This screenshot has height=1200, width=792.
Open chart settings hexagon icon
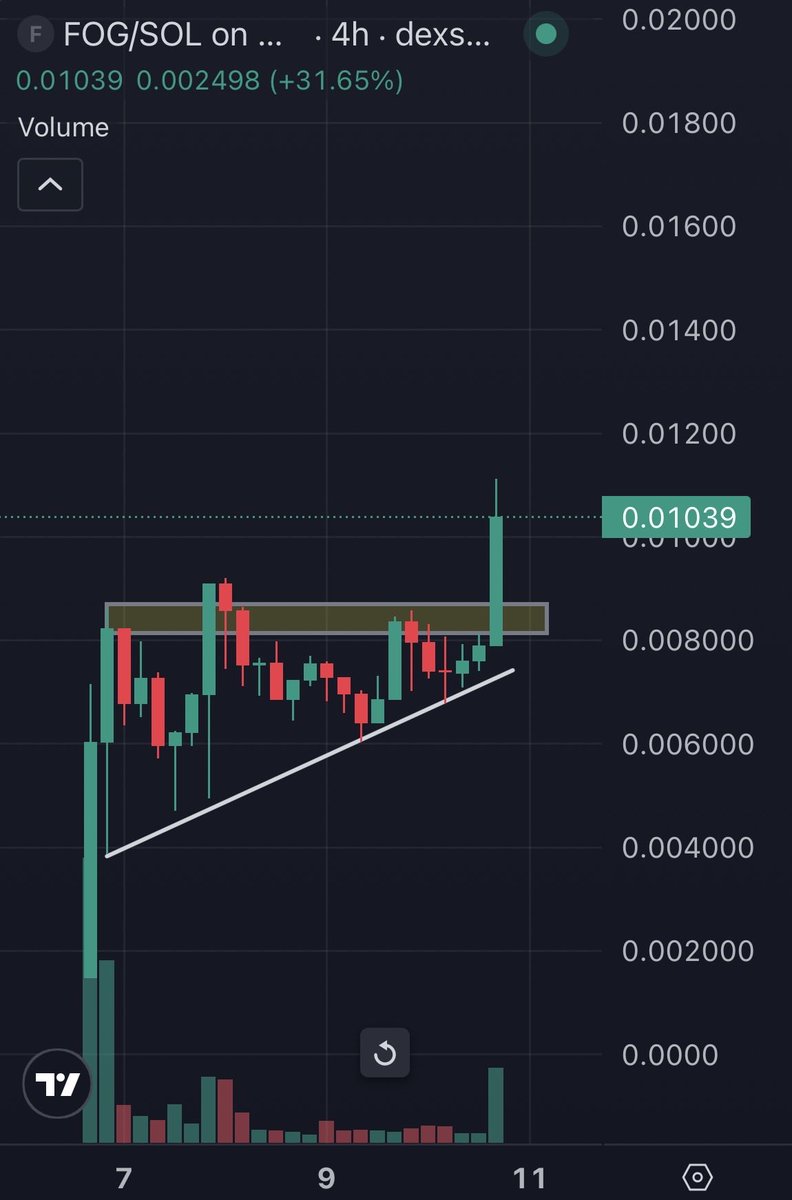coord(699,1176)
